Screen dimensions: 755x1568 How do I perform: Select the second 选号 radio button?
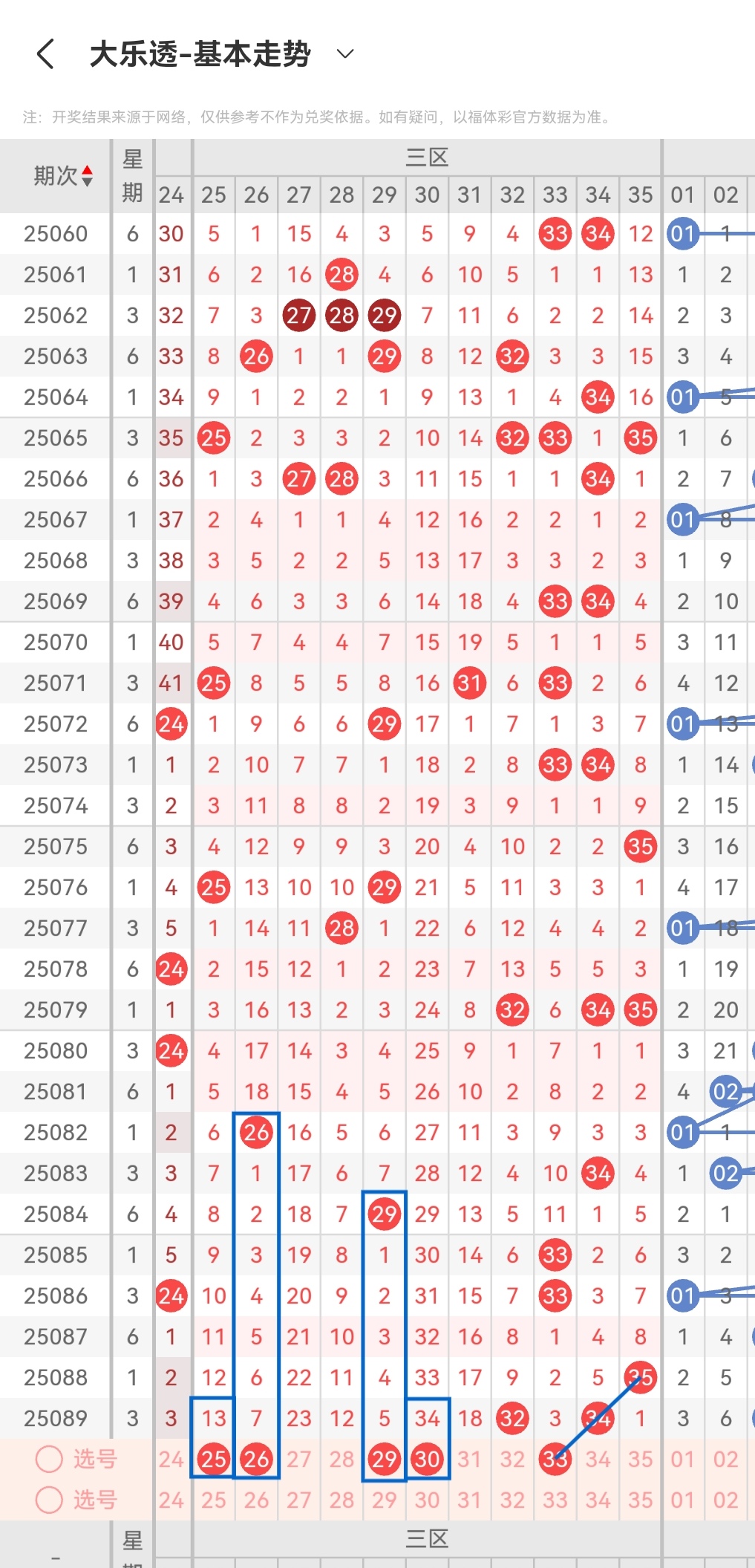[49, 1500]
